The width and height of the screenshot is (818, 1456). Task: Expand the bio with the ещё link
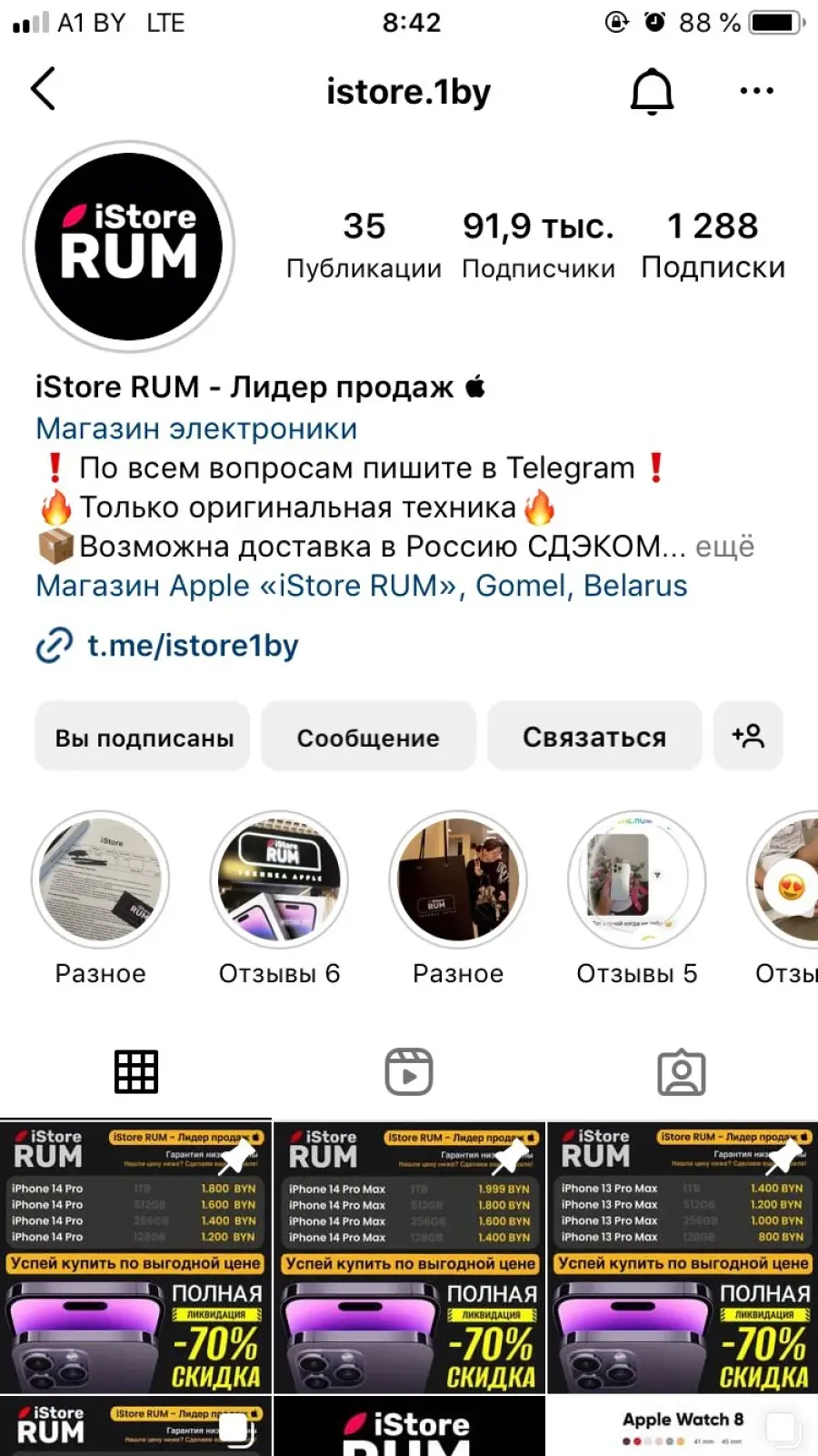pos(724,547)
